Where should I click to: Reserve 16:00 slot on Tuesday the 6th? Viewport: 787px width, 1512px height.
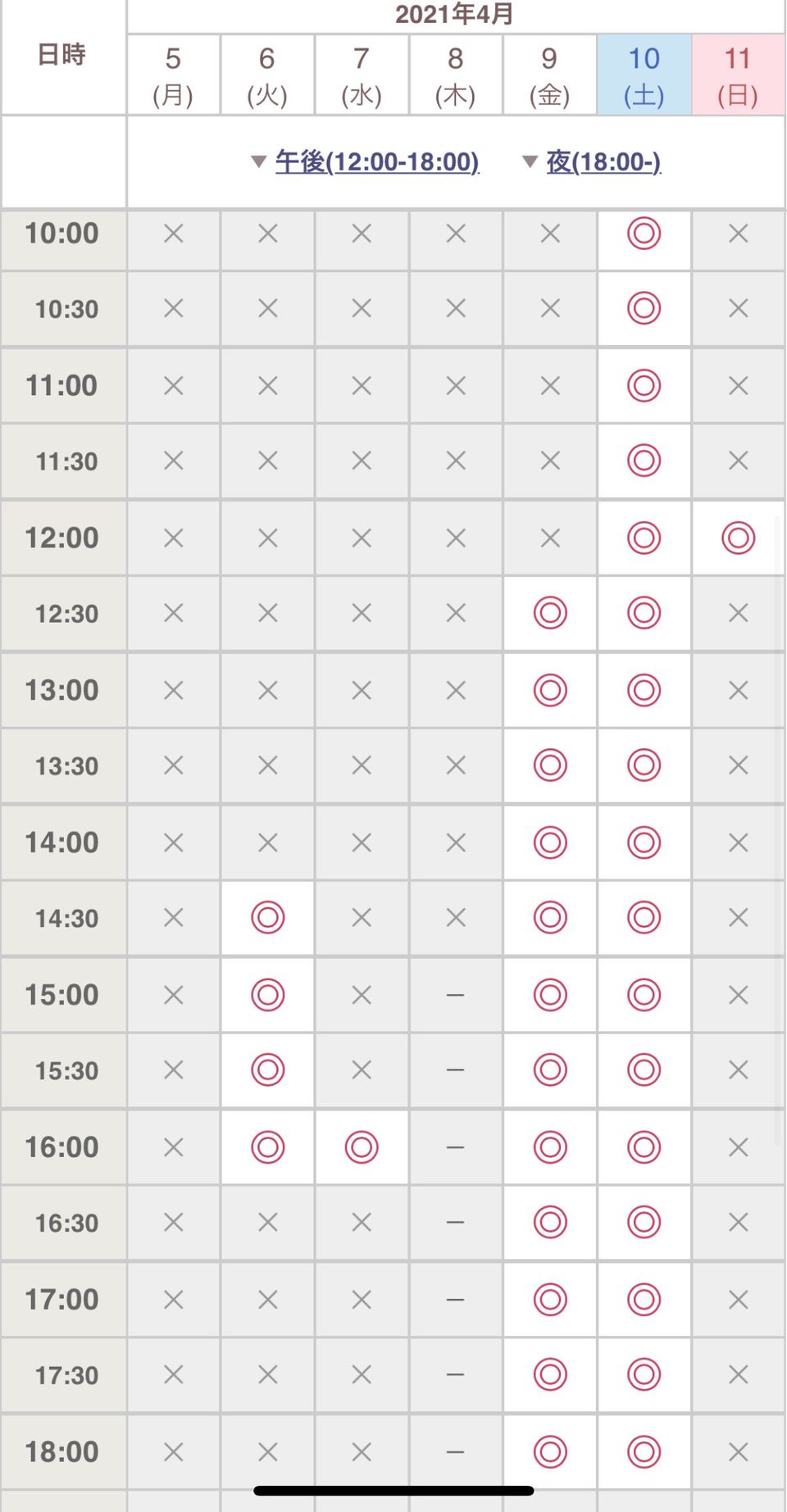pos(267,1147)
